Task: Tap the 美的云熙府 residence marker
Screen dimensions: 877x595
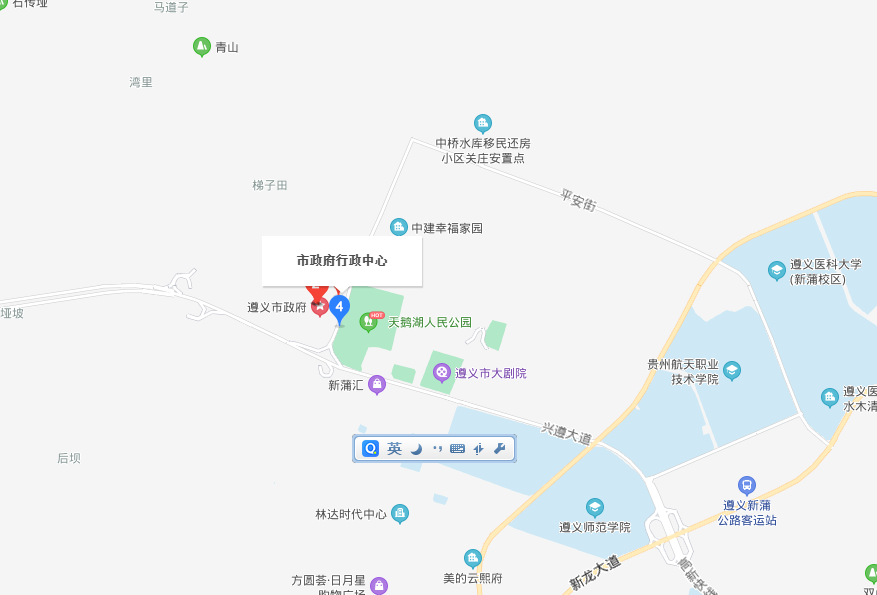Action: click(x=473, y=558)
